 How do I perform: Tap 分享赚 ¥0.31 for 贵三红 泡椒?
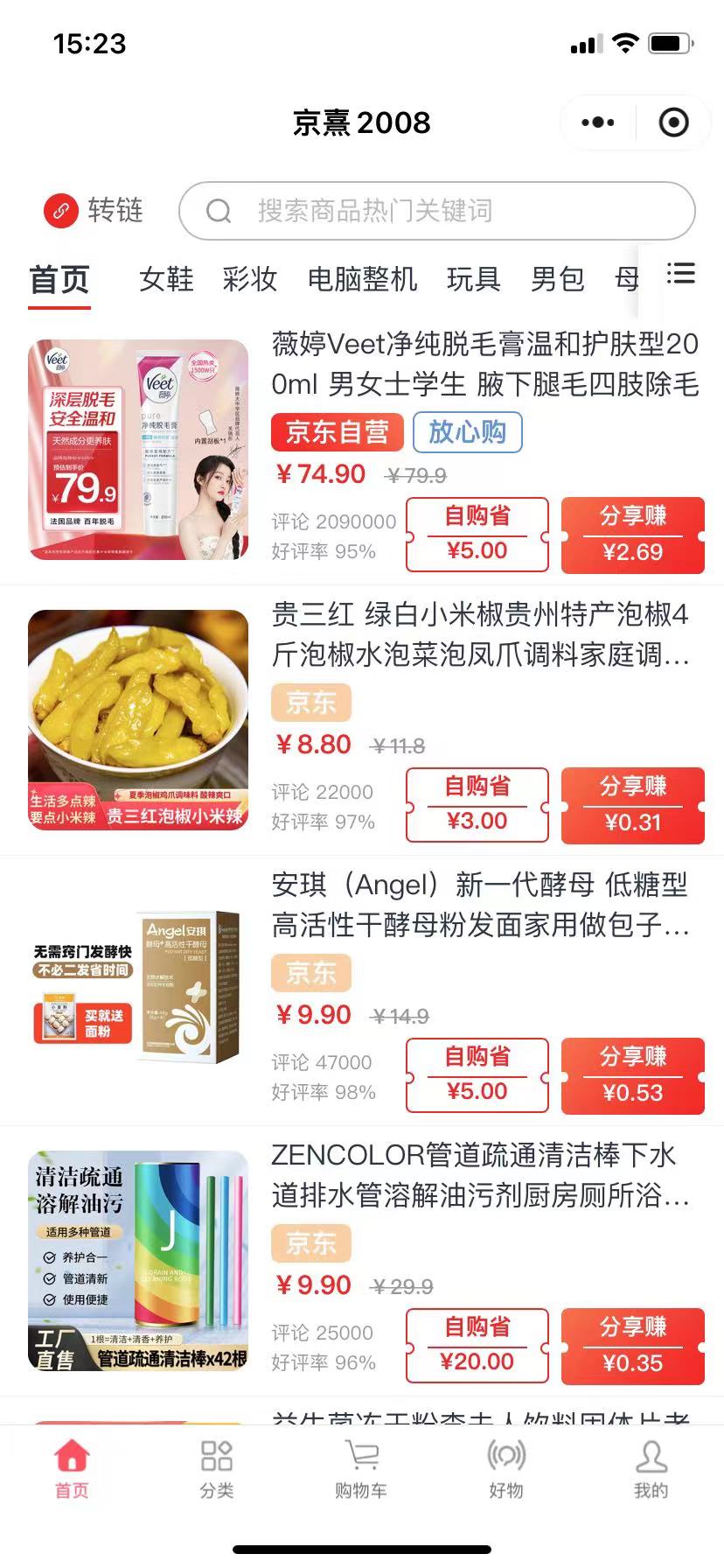(633, 805)
